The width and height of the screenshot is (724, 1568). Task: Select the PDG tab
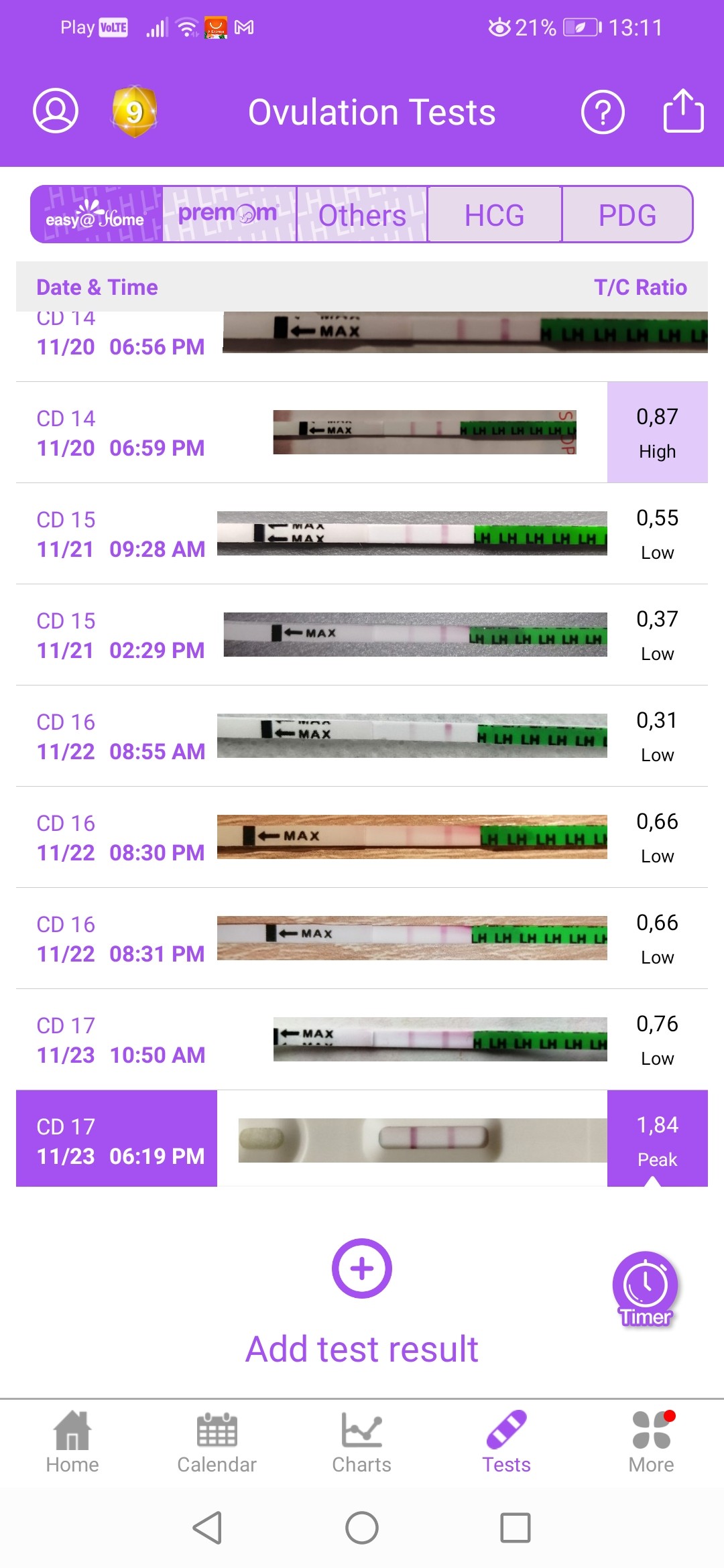coord(627,214)
